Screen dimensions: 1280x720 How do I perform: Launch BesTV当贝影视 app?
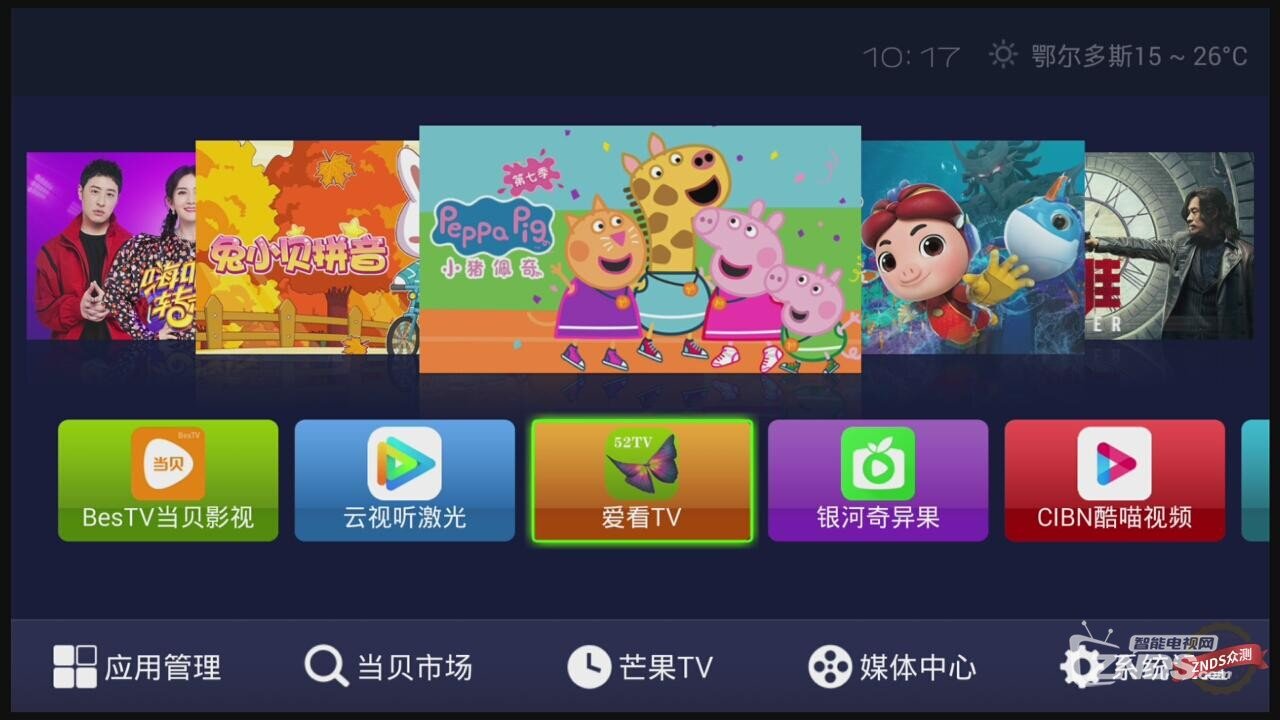click(x=168, y=481)
